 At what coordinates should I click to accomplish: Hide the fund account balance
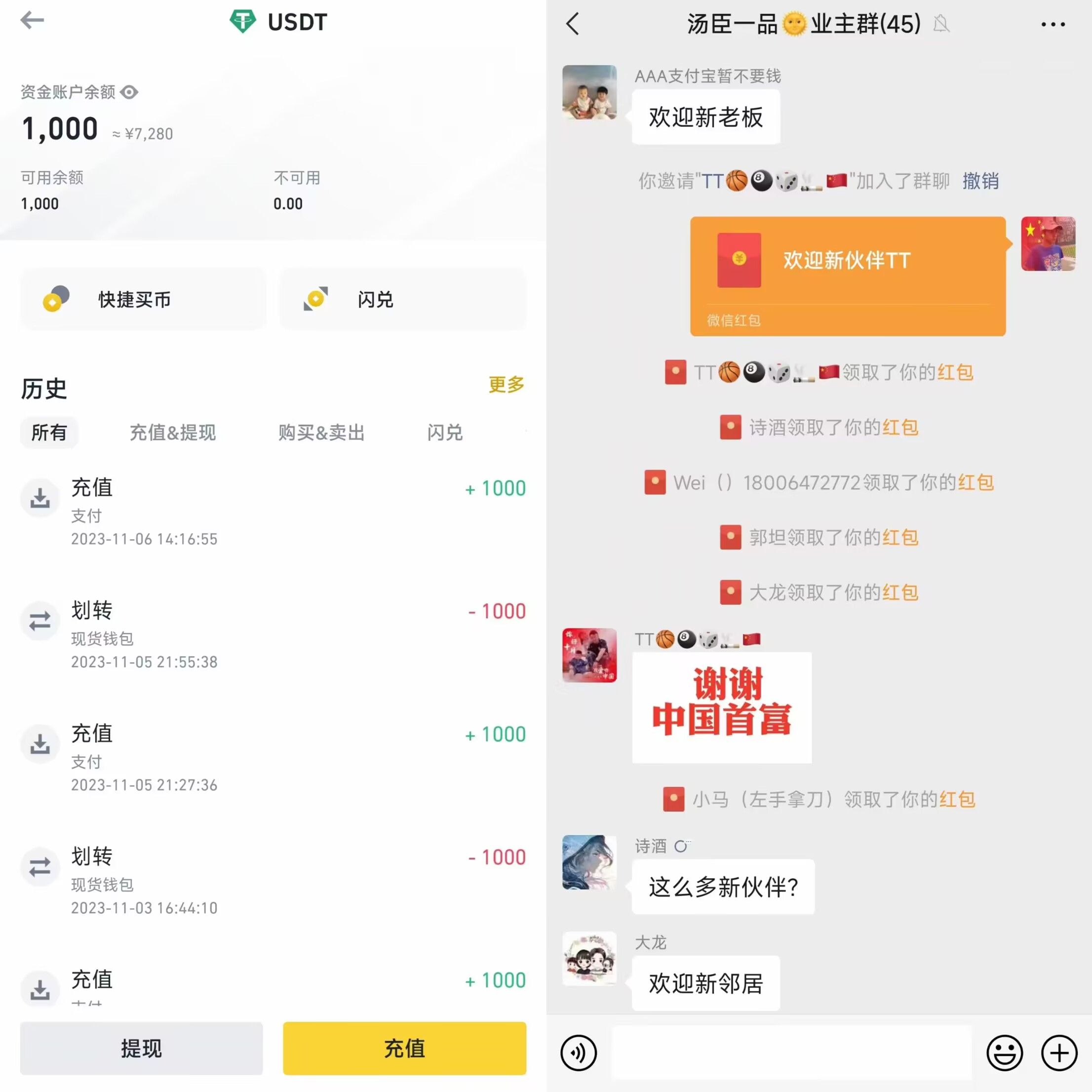[129, 92]
